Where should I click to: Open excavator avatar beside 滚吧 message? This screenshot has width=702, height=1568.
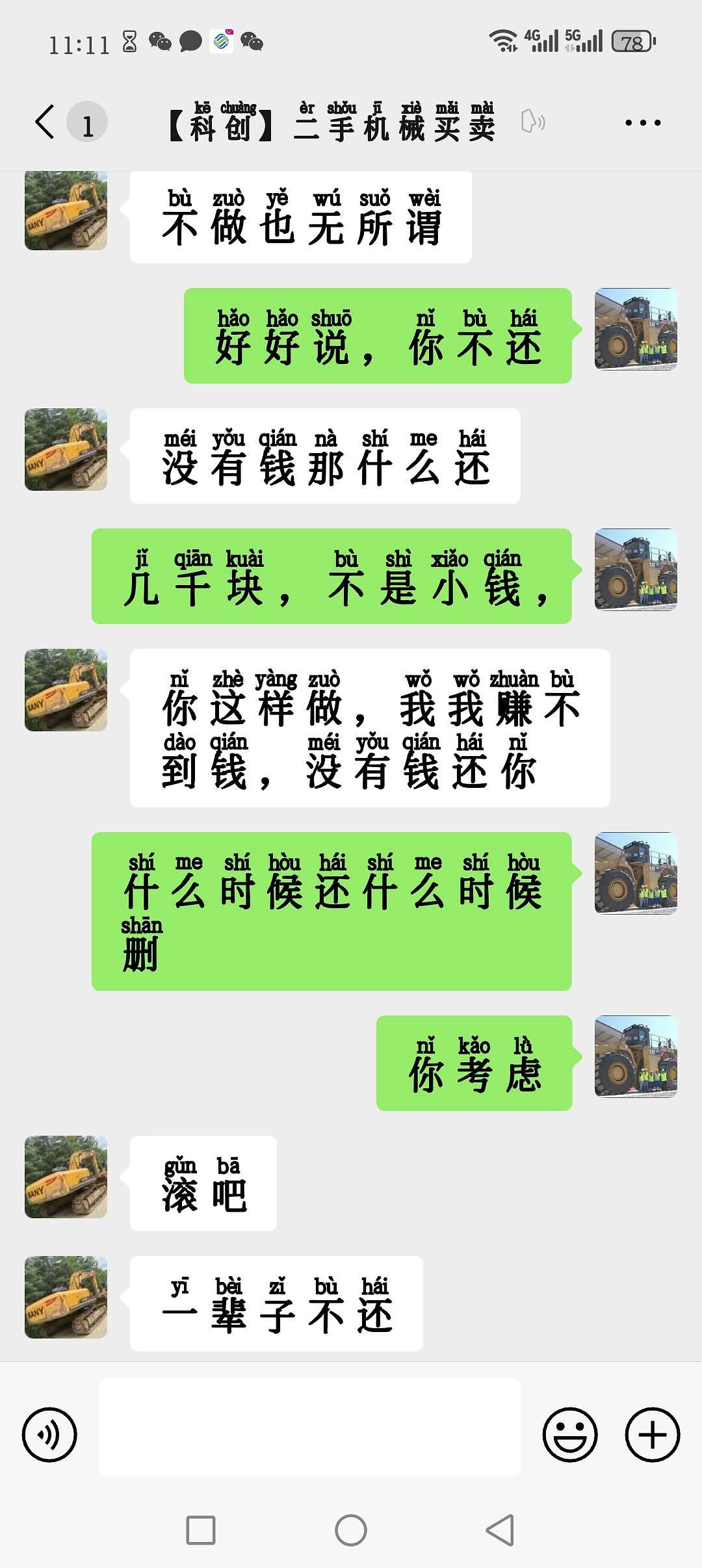pyautogui.click(x=66, y=1177)
